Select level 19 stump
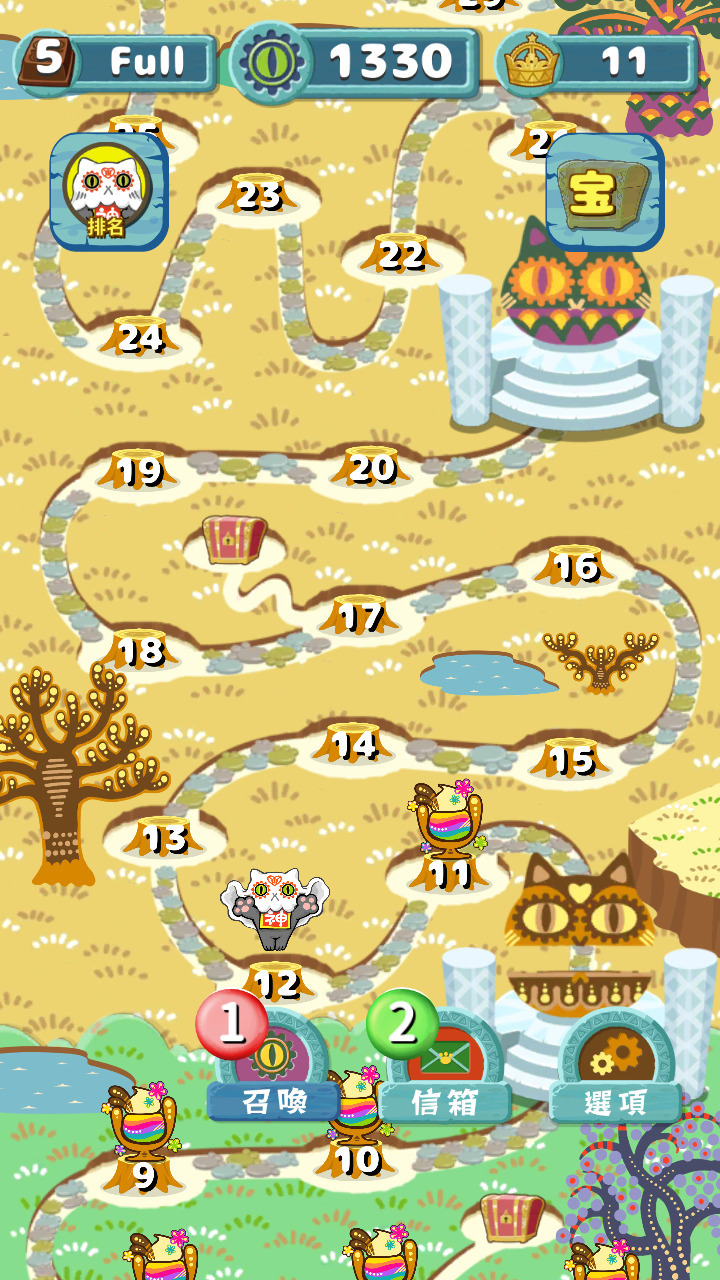720x1280 pixels. 138,469
